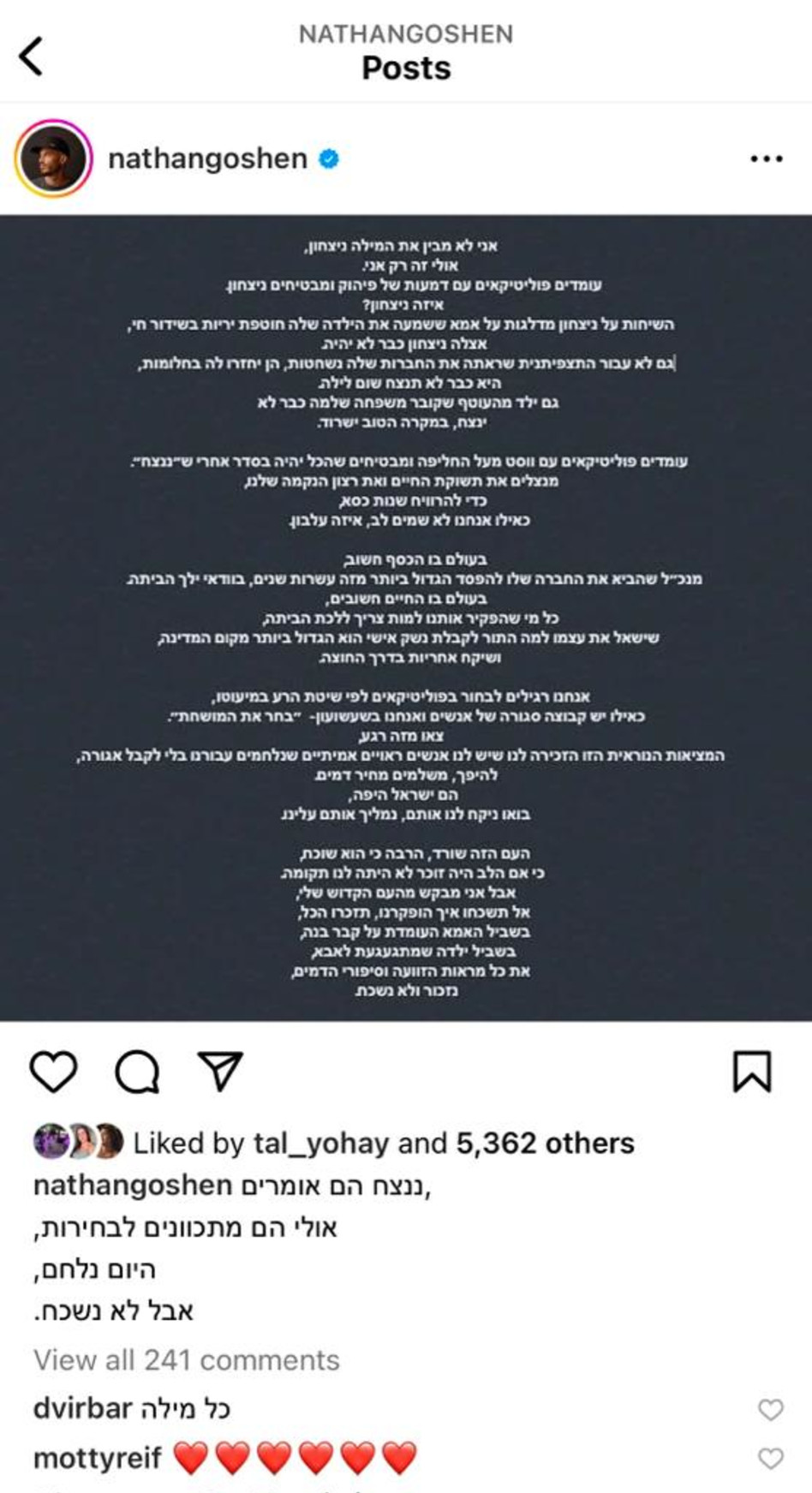Share the post with the paper plane icon
Image resolution: width=812 pixels, height=1493 pixels.
pyautogui.click(x=220, y=1071)
